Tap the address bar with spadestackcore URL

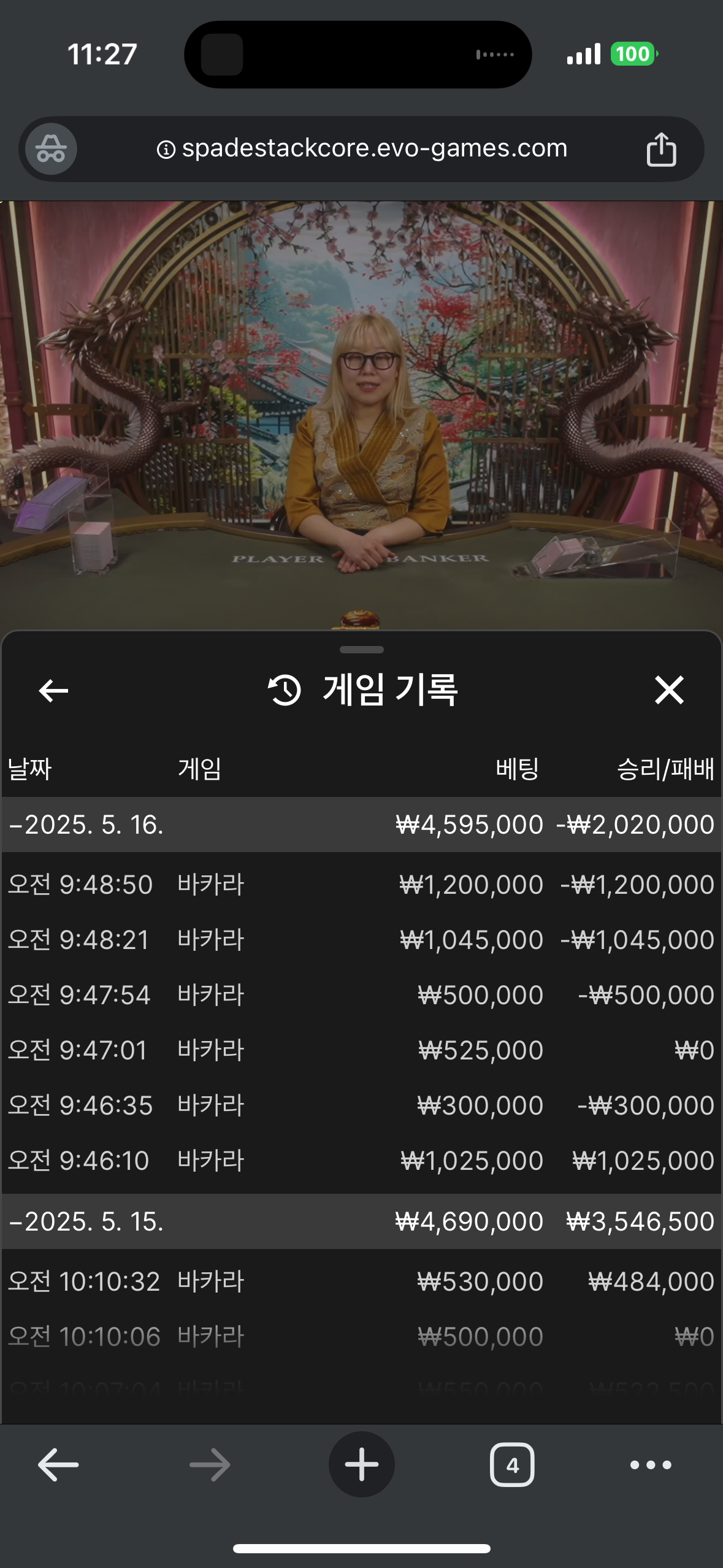pos(362,148)
